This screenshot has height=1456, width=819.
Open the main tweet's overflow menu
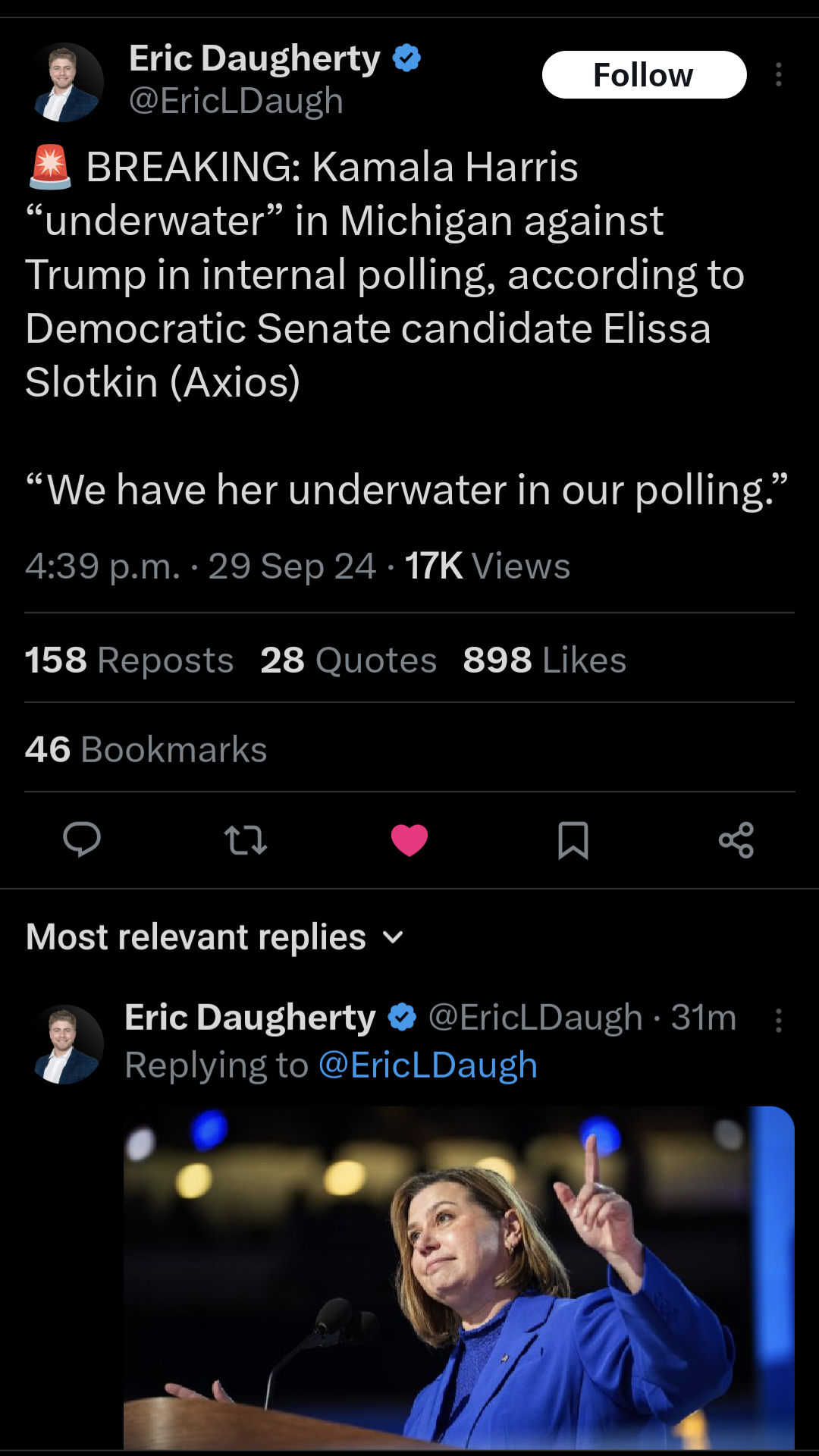(x=778, y=75)
